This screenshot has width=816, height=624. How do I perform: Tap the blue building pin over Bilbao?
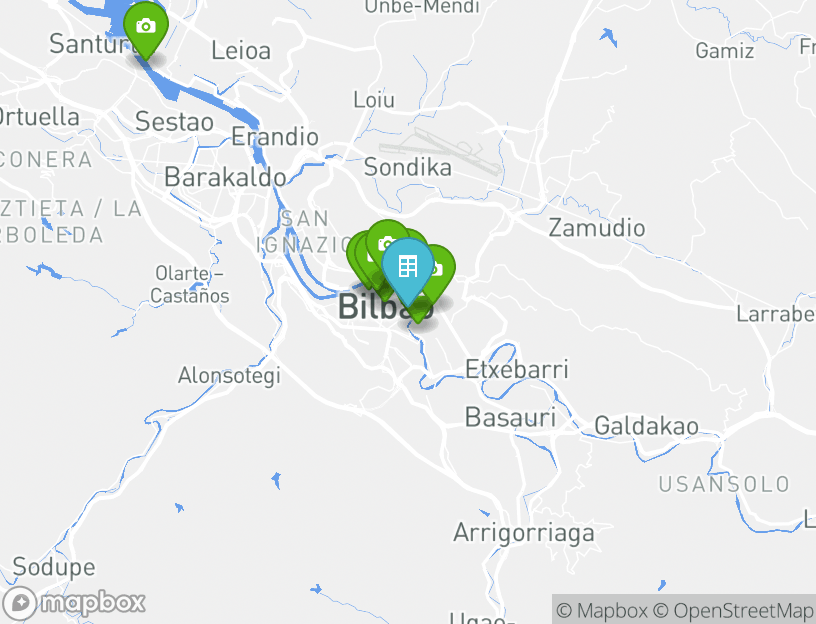coord(407,266)
